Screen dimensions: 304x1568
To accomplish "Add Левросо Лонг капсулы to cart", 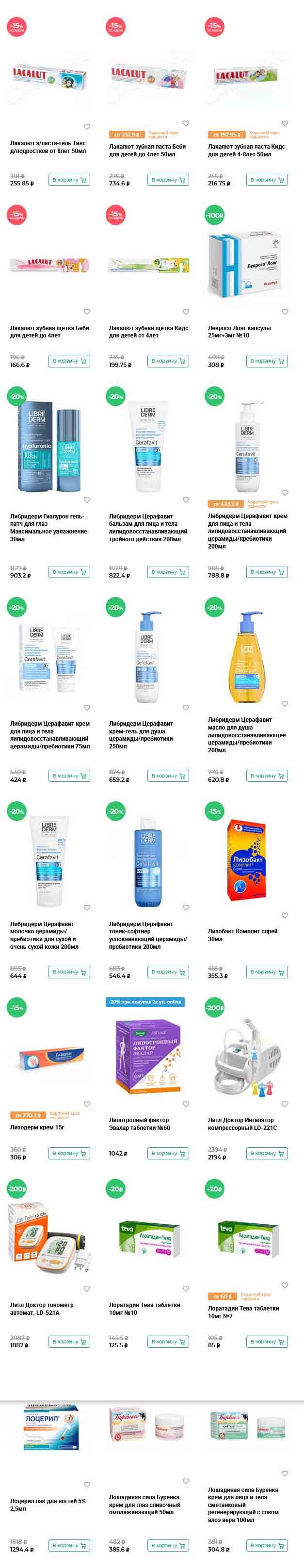I will pyautogui.click(x=267, y=361).
